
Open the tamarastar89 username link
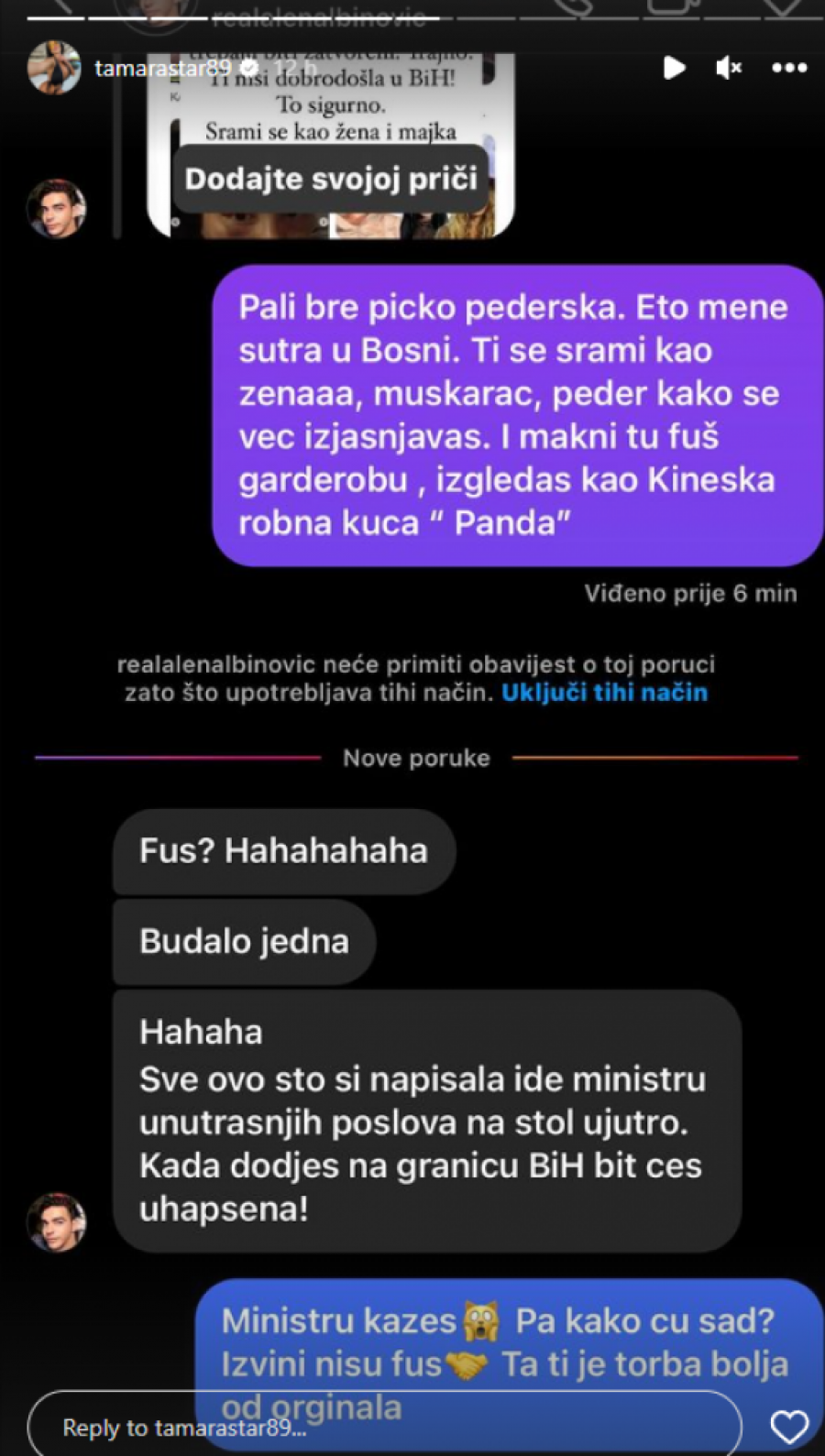tap(163, 68)
